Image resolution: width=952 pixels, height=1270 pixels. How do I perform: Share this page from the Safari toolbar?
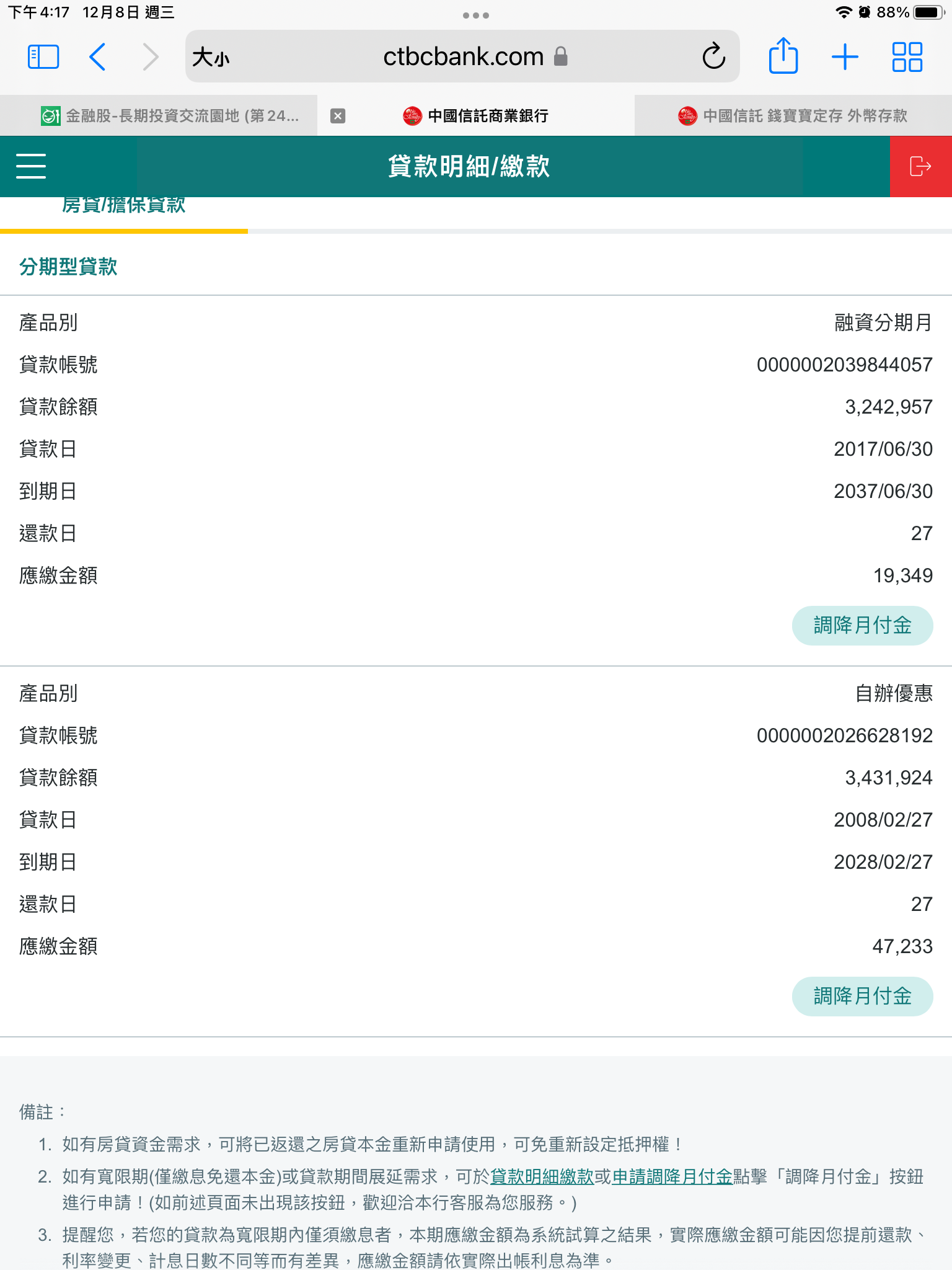(x=783, y=57)
